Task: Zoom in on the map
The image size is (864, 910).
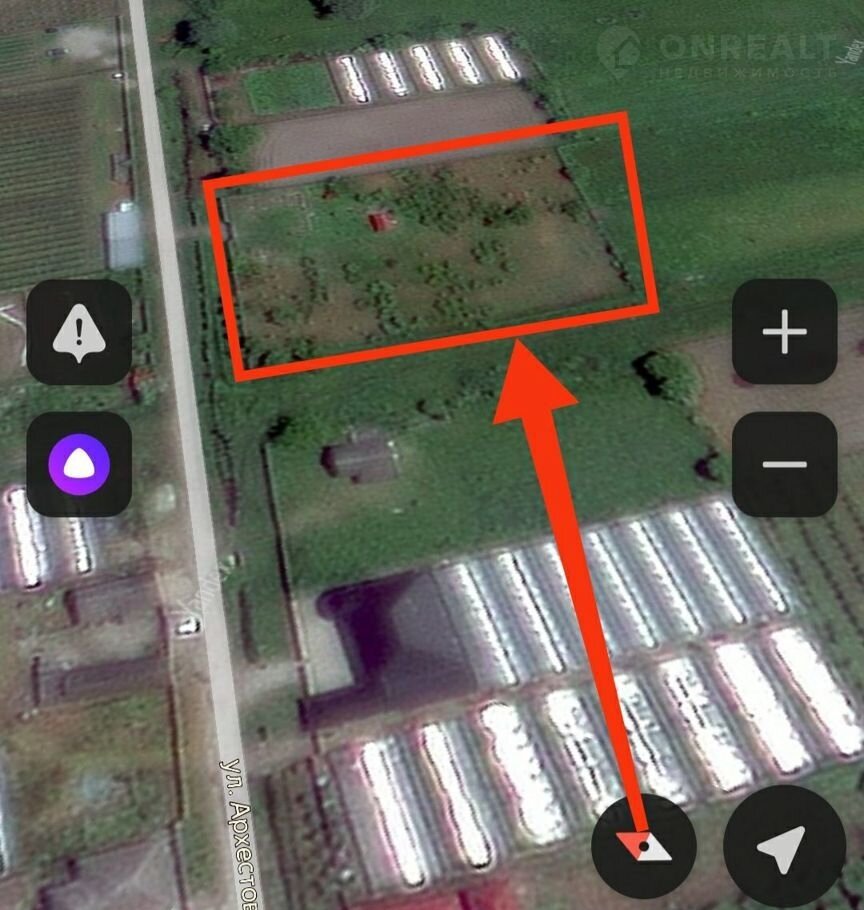Action: [x=784, y=332]
